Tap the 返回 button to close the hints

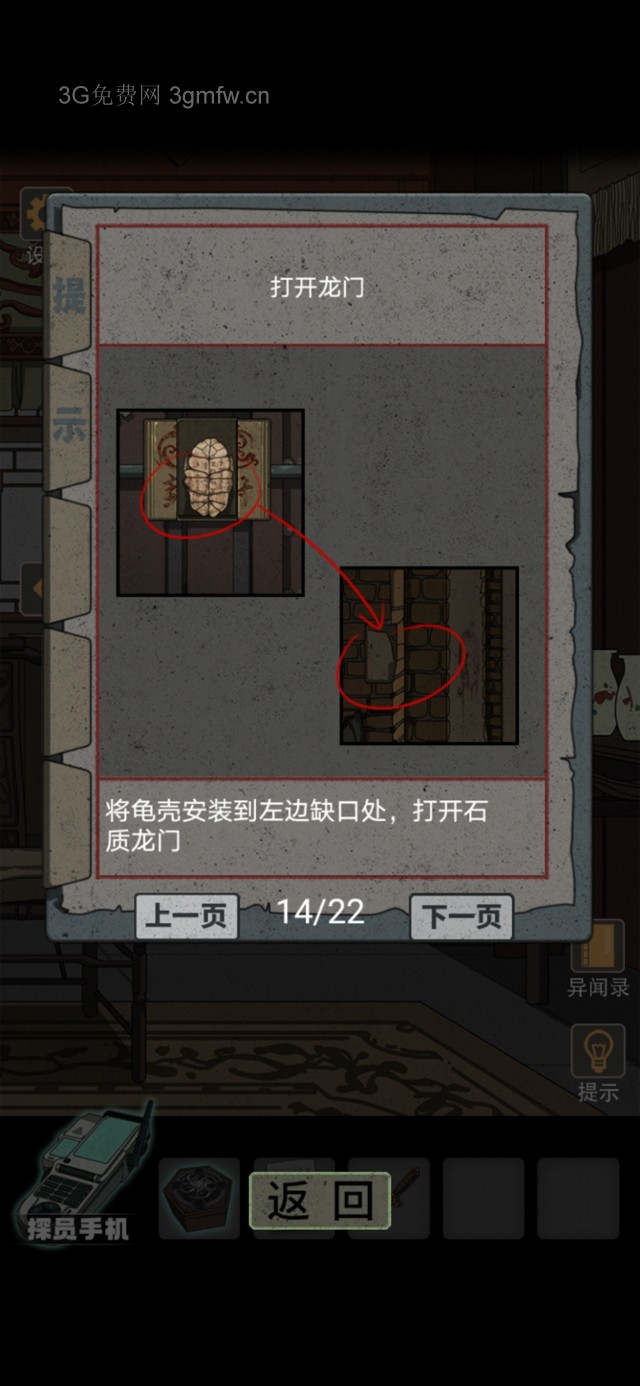click(x=319, y=1200)
